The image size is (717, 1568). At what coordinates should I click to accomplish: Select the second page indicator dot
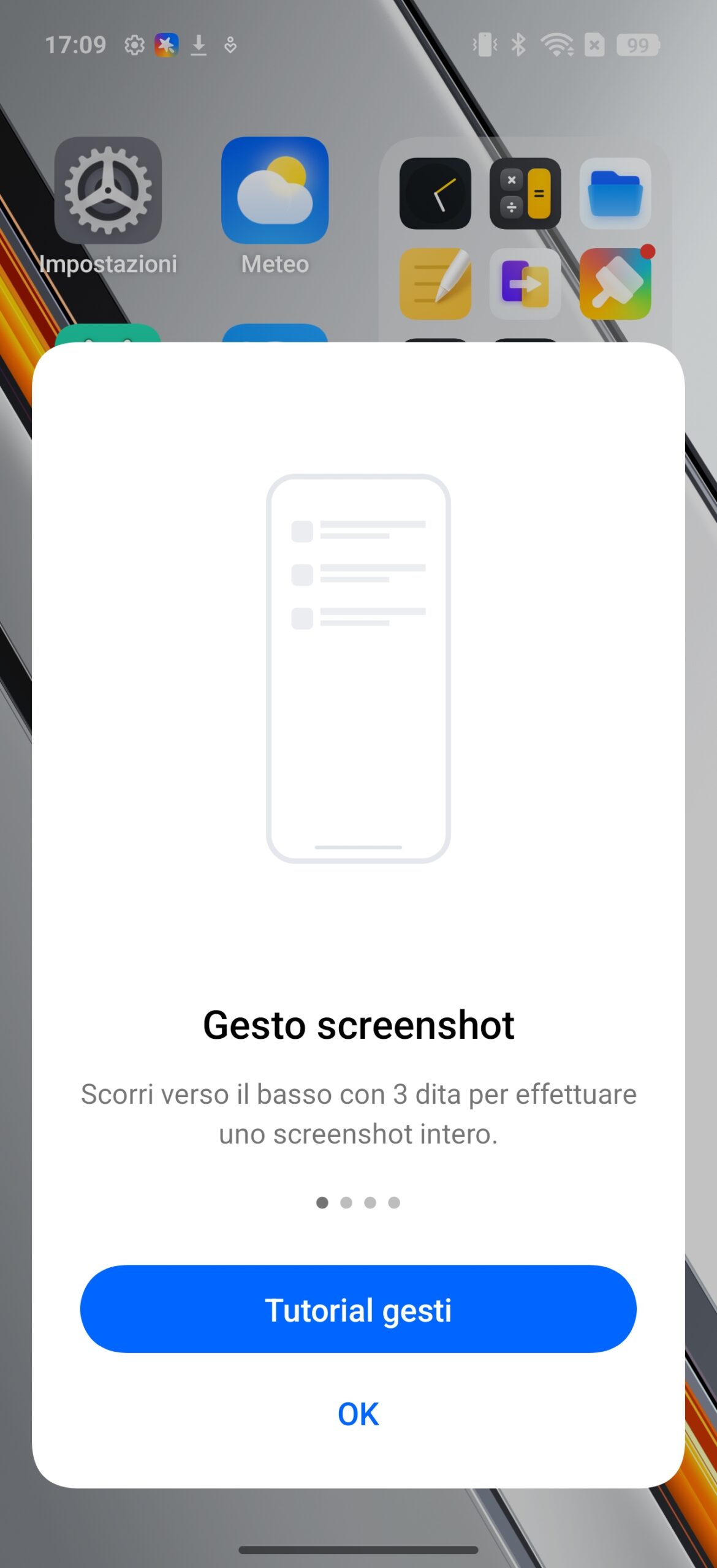(x=346, y=1202)
